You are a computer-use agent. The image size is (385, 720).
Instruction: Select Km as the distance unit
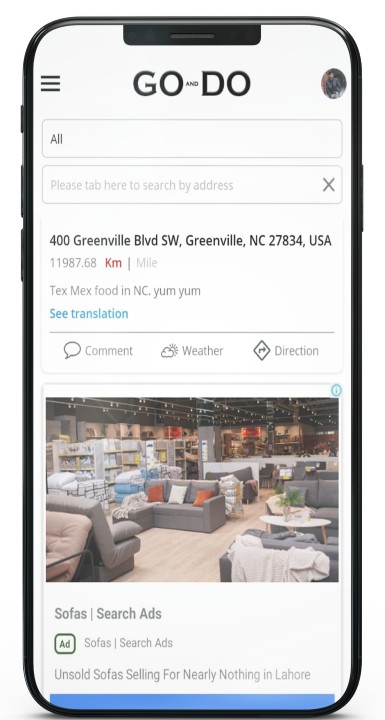pyautogui.click(x=113, y=263)
